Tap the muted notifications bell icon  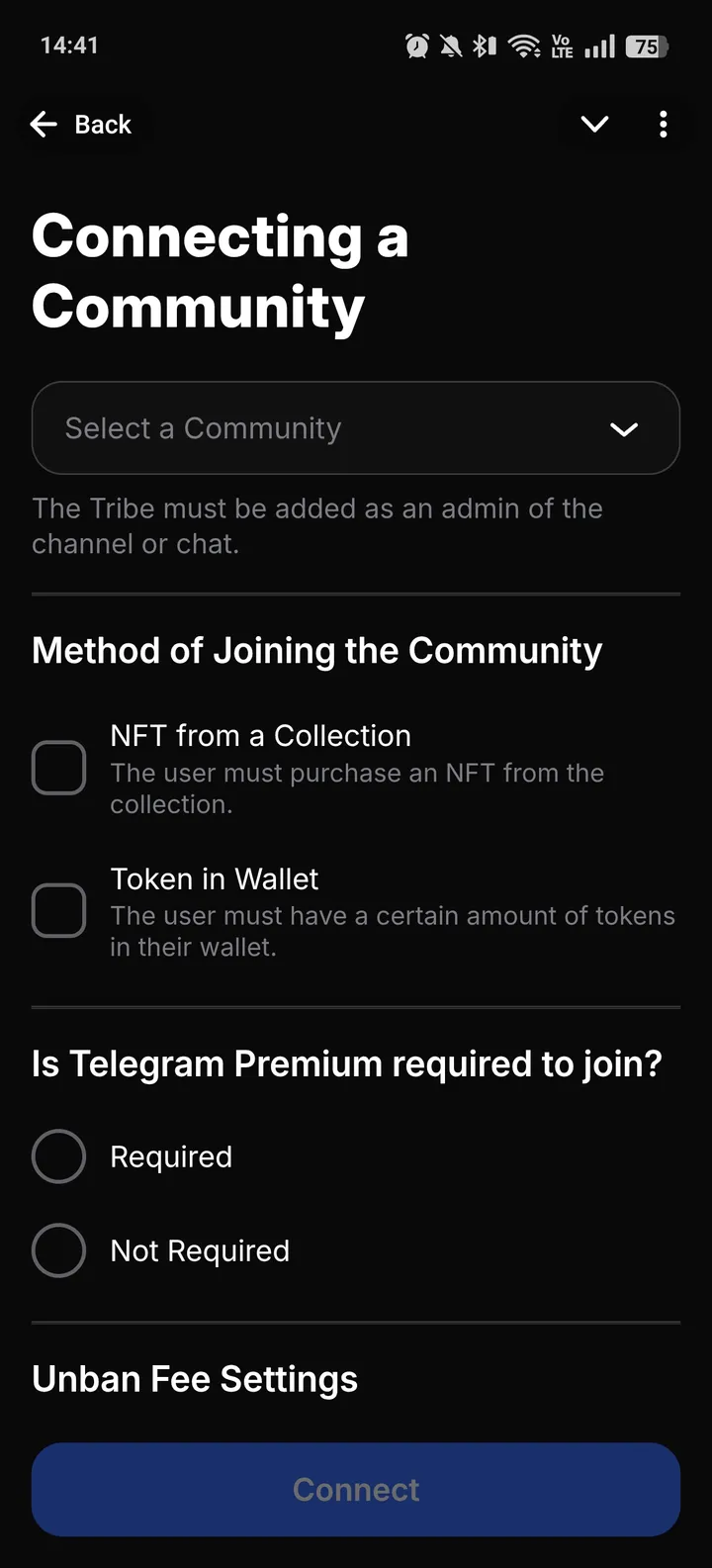450,45
